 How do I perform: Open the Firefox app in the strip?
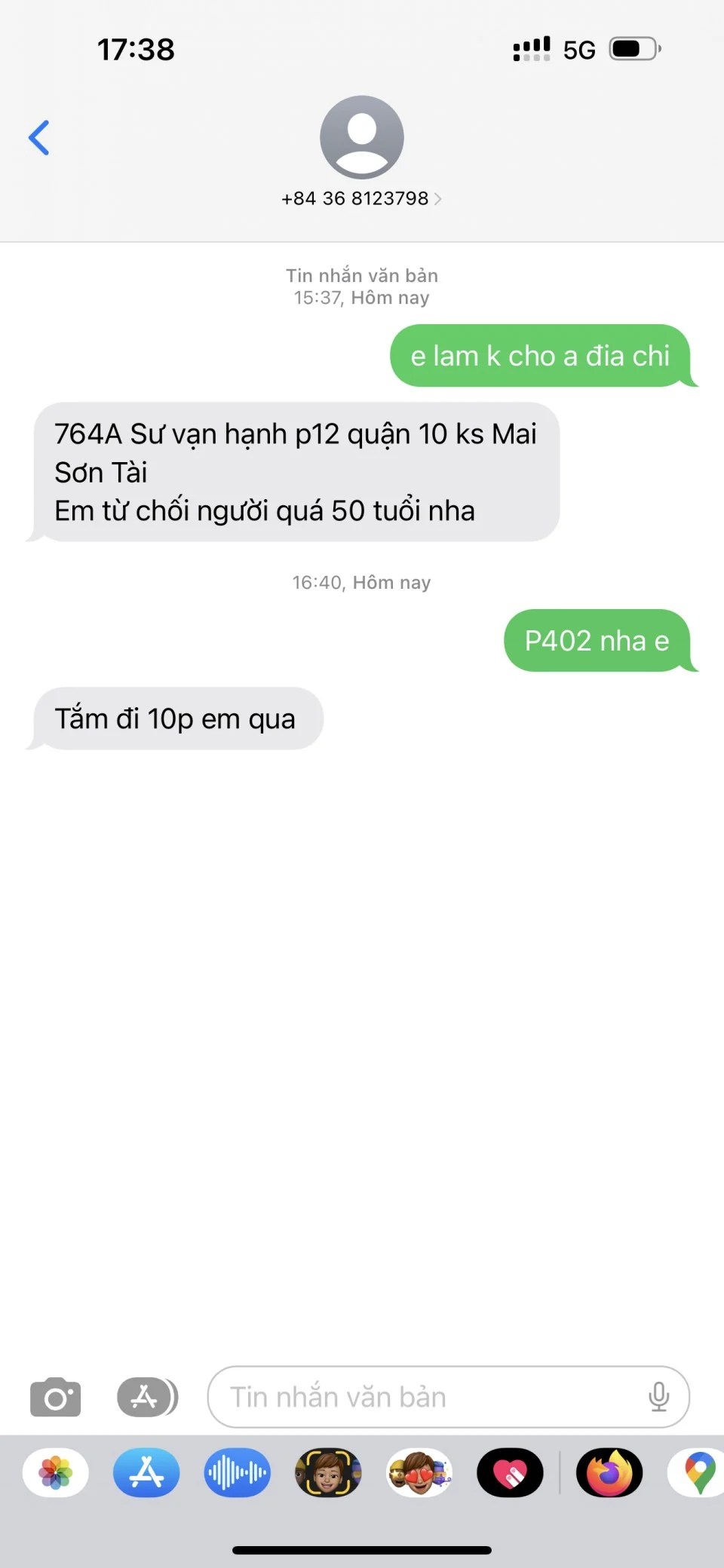[x=609, y=1472]
